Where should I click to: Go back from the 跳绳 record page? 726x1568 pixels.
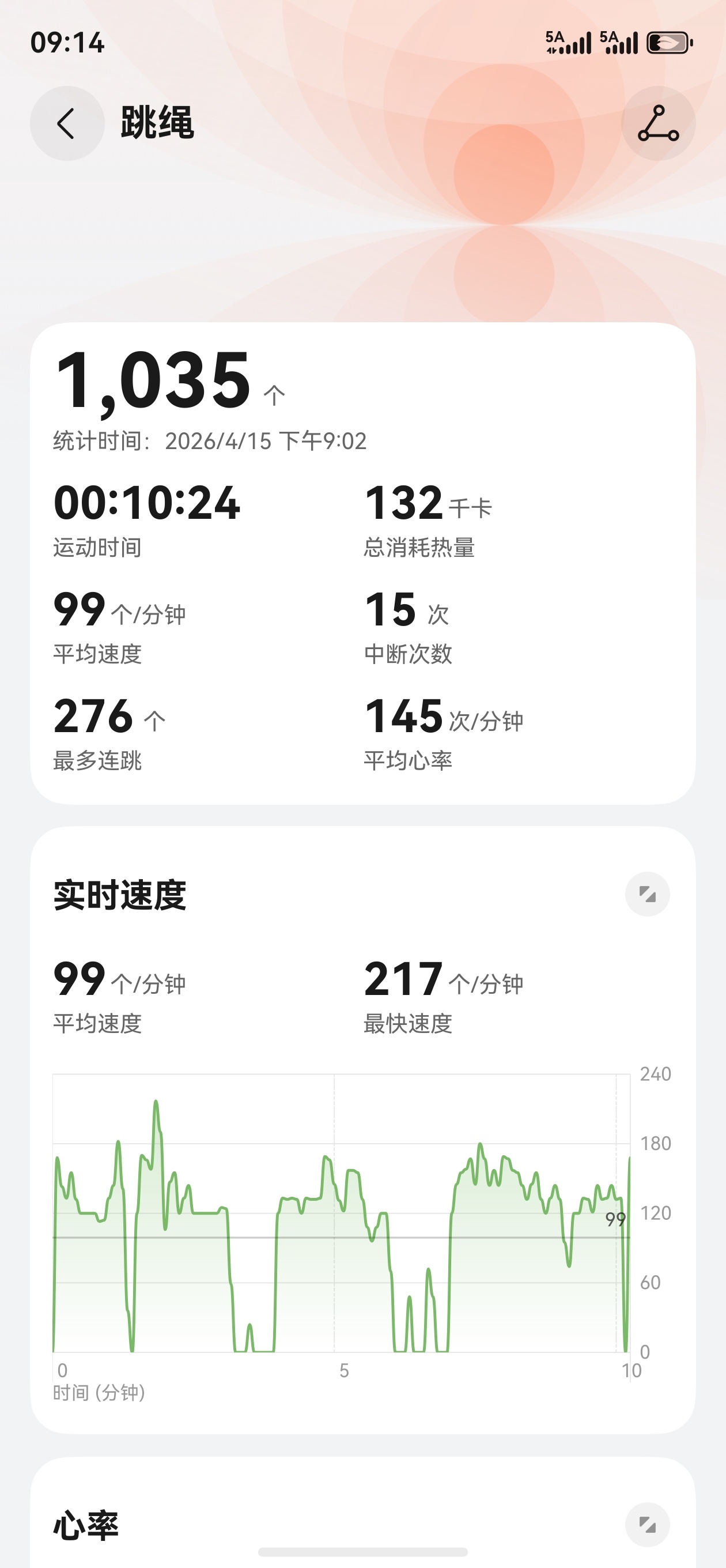coord(67,123)
